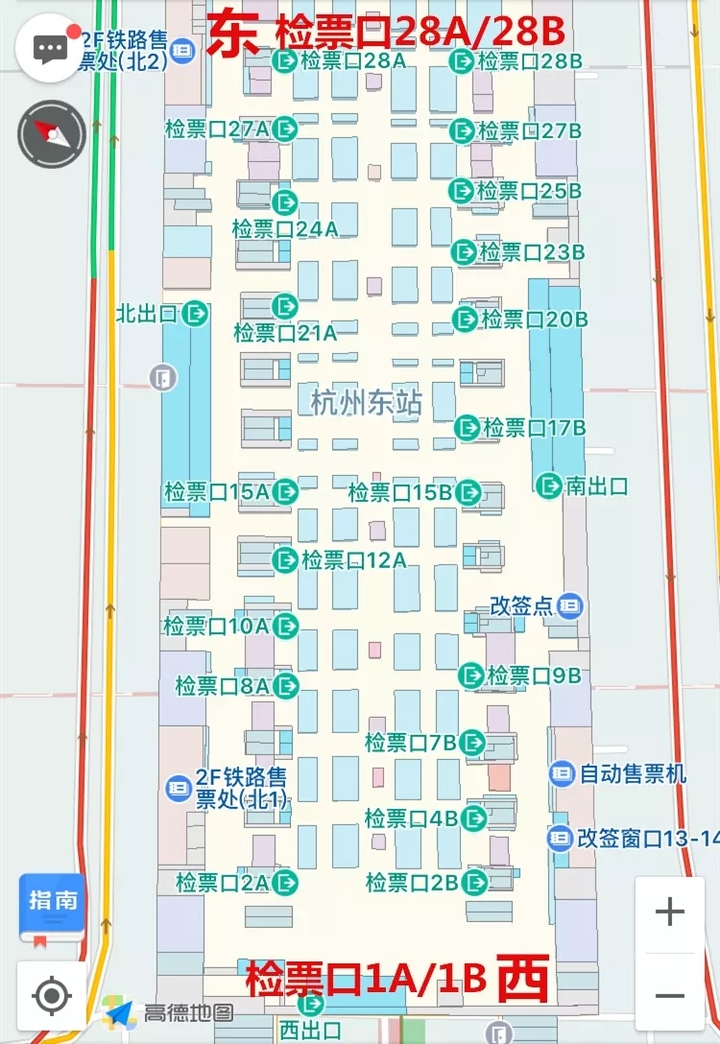Select the 检票口15A marker

(286, 491)
